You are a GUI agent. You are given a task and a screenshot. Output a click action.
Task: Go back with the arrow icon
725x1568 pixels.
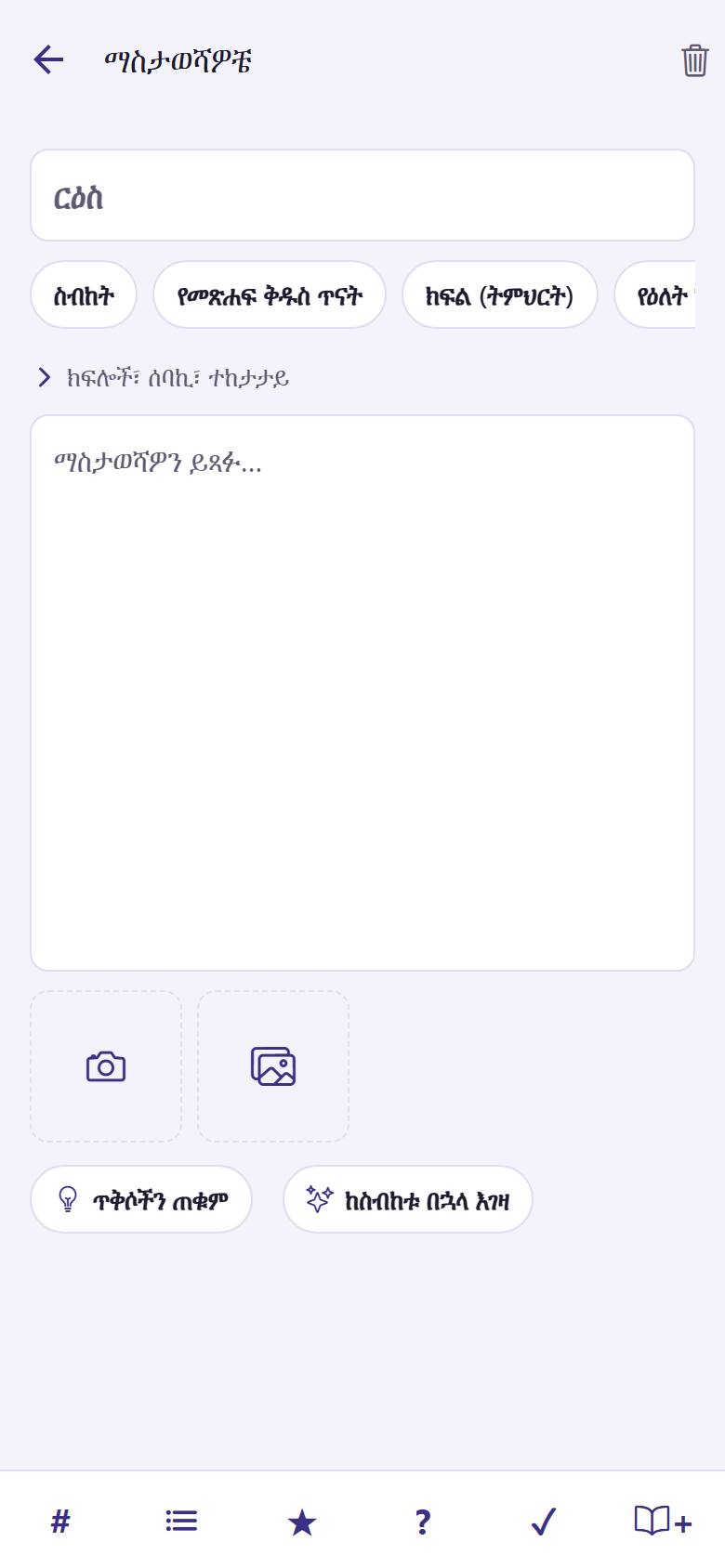(x=48, y=60)
